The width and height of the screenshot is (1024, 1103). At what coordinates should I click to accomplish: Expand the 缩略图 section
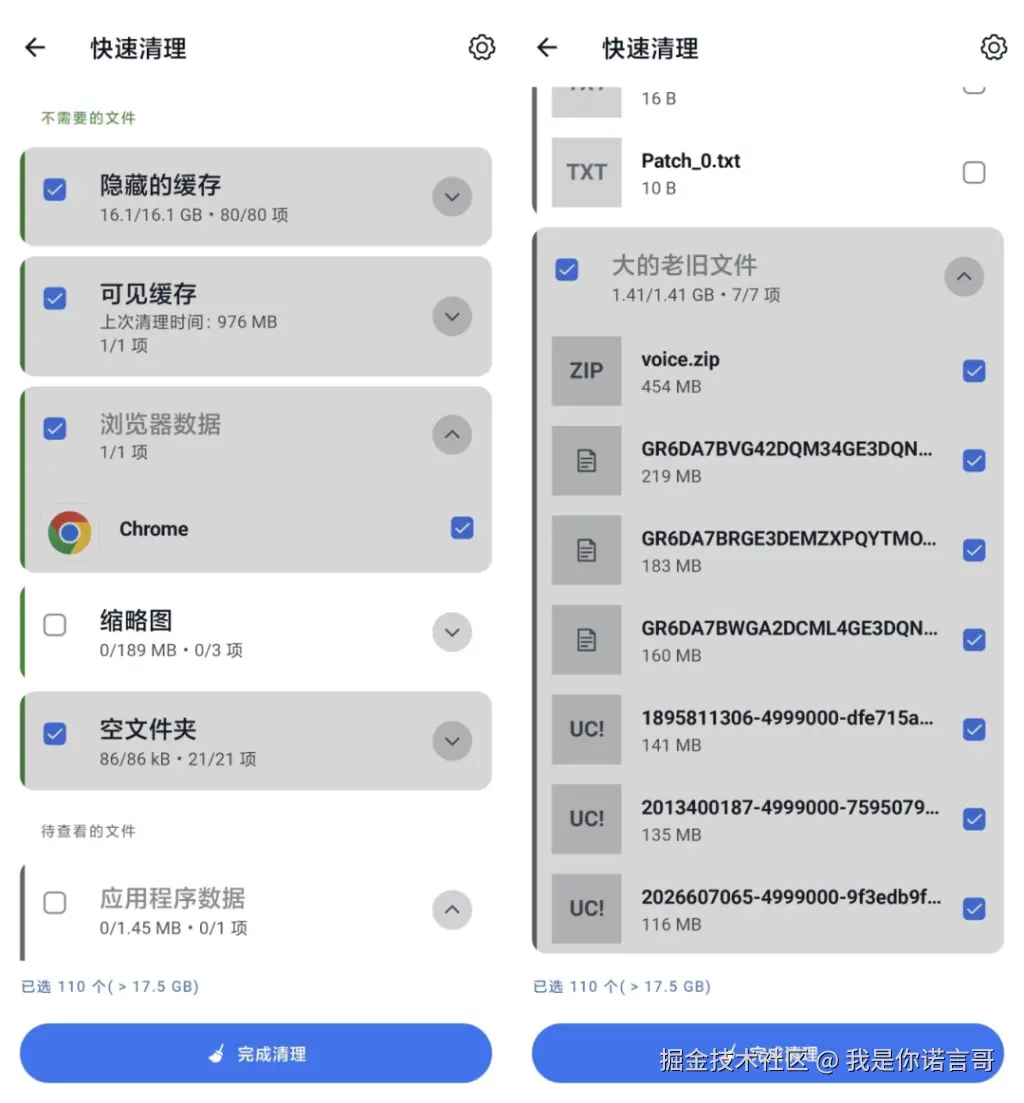pos(451,632)
